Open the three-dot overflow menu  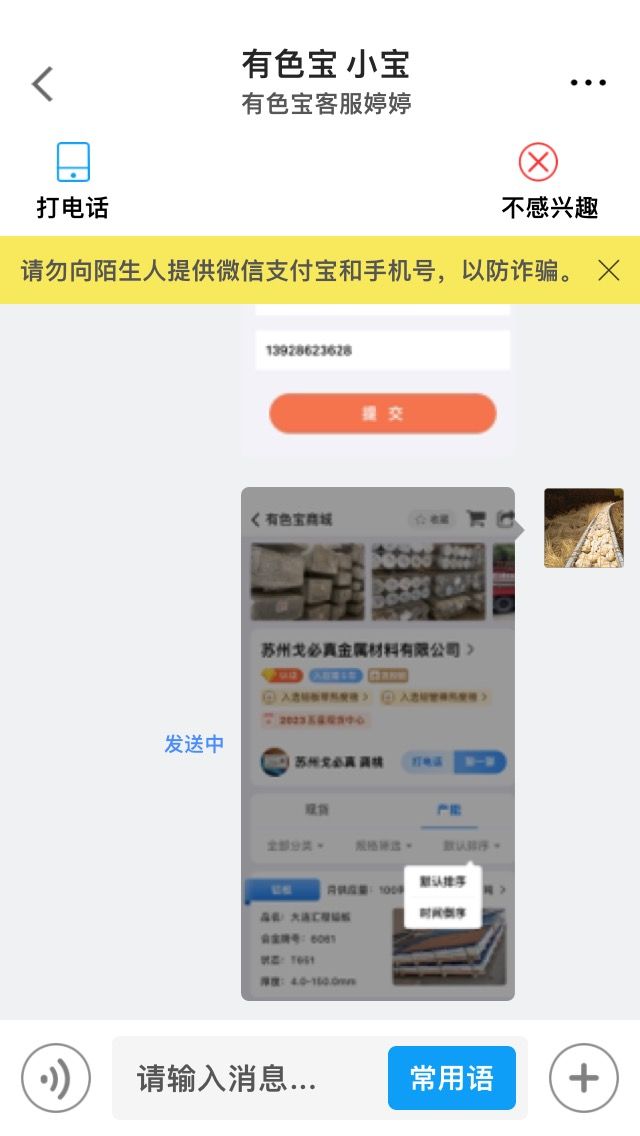(x=588, y=83)
